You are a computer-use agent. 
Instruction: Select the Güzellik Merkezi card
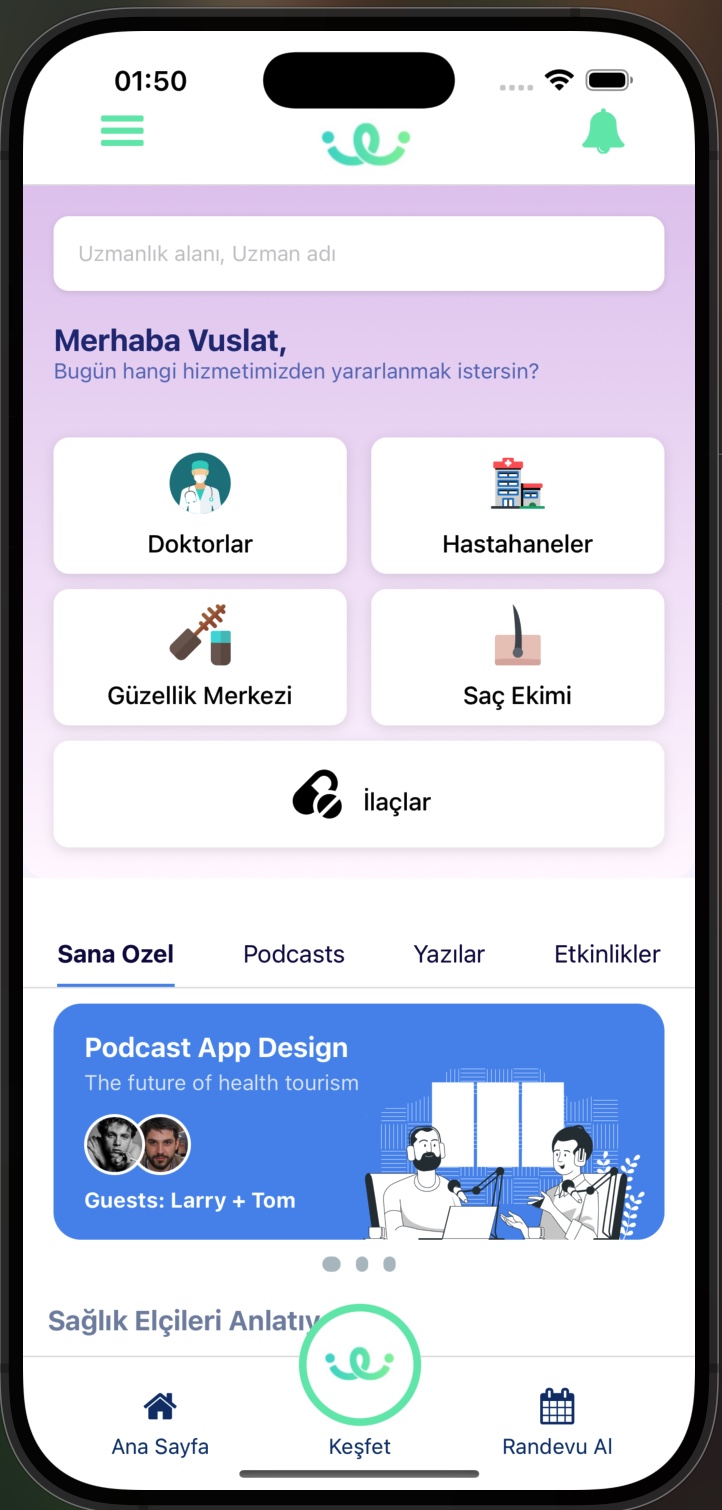(x=200, y=657)
